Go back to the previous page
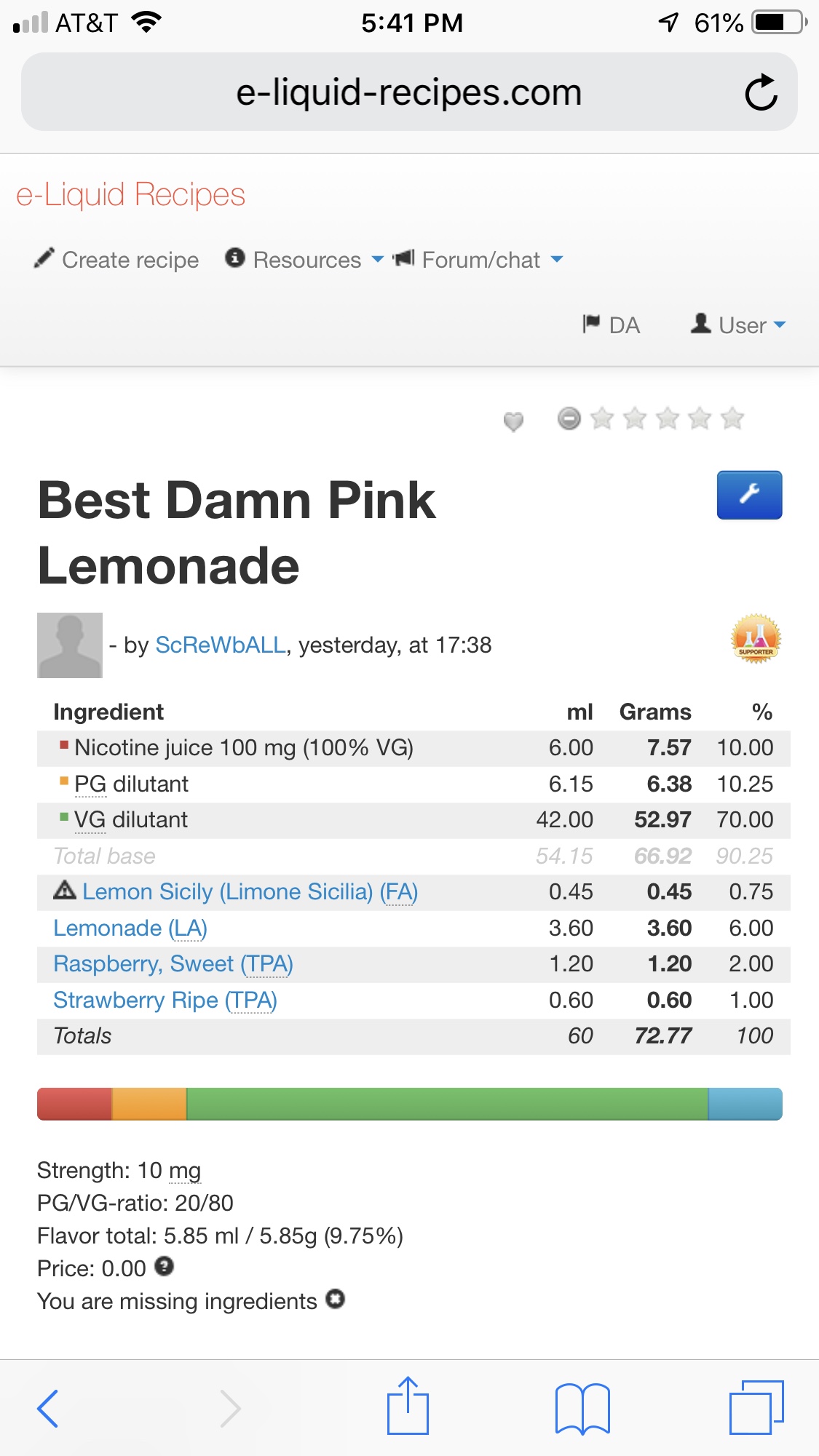The image size is (819, 1456). (48, 1407)
